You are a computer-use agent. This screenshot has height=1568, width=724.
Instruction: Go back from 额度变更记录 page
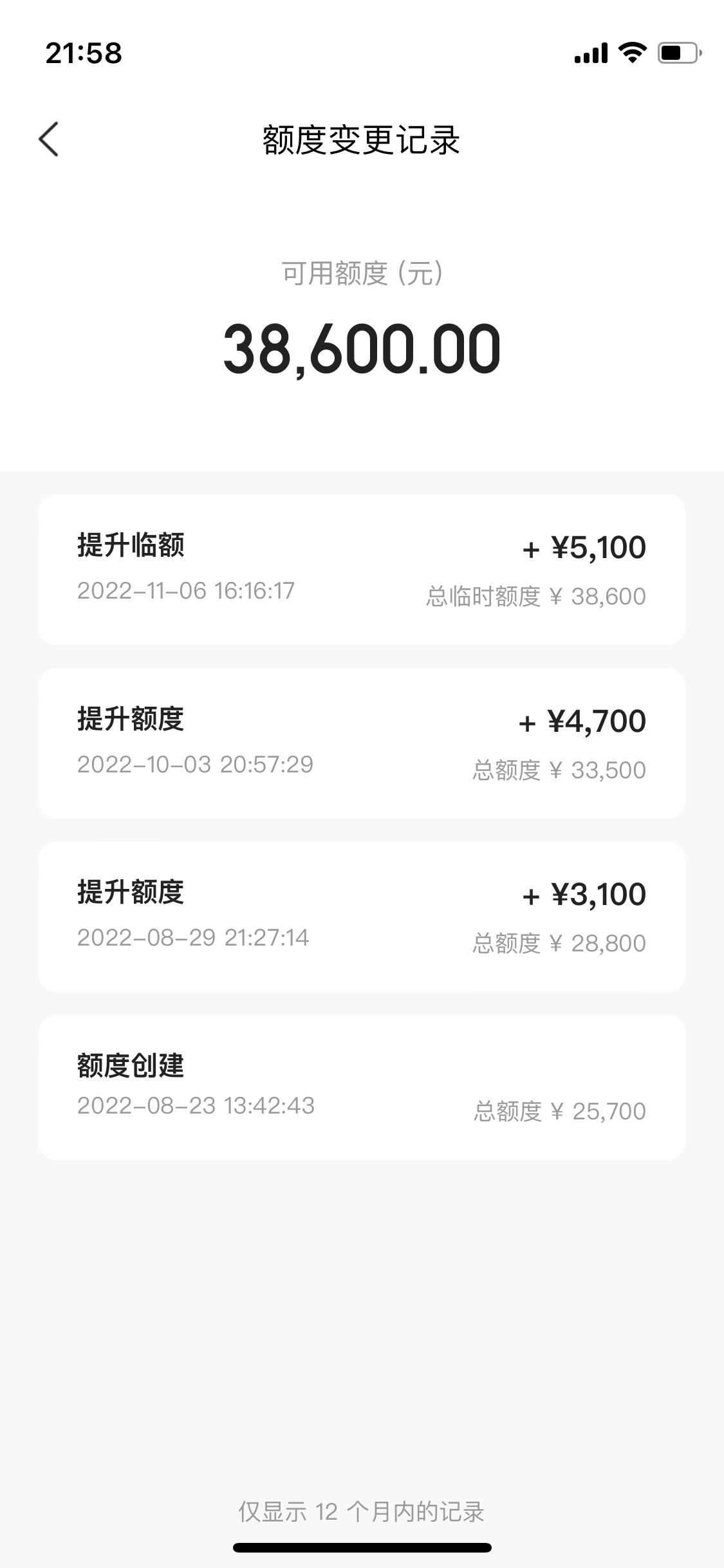[x=49, y=139]
